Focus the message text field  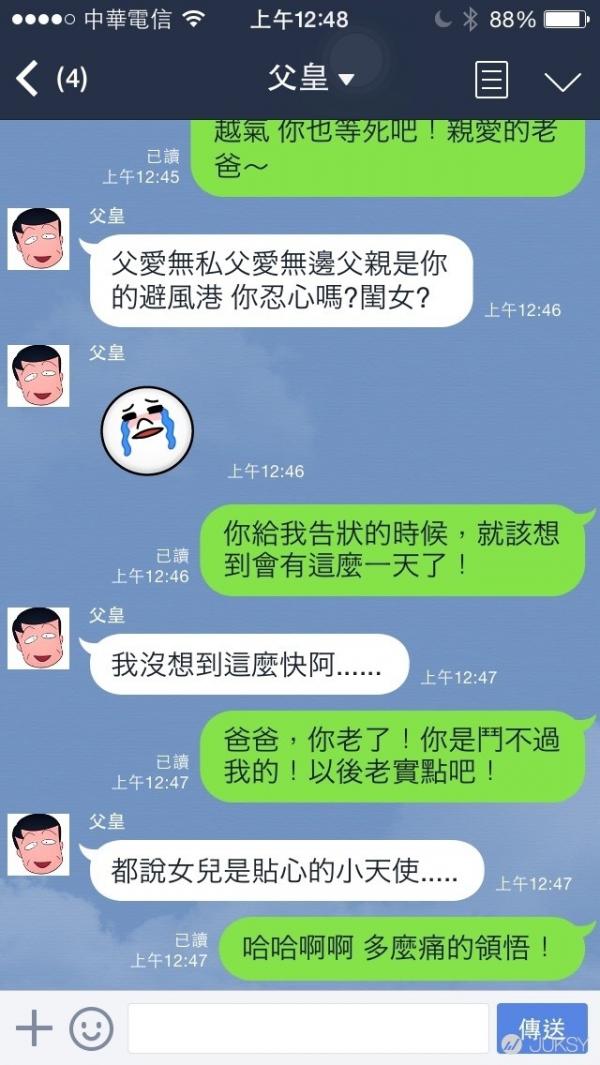point(308,1028)
